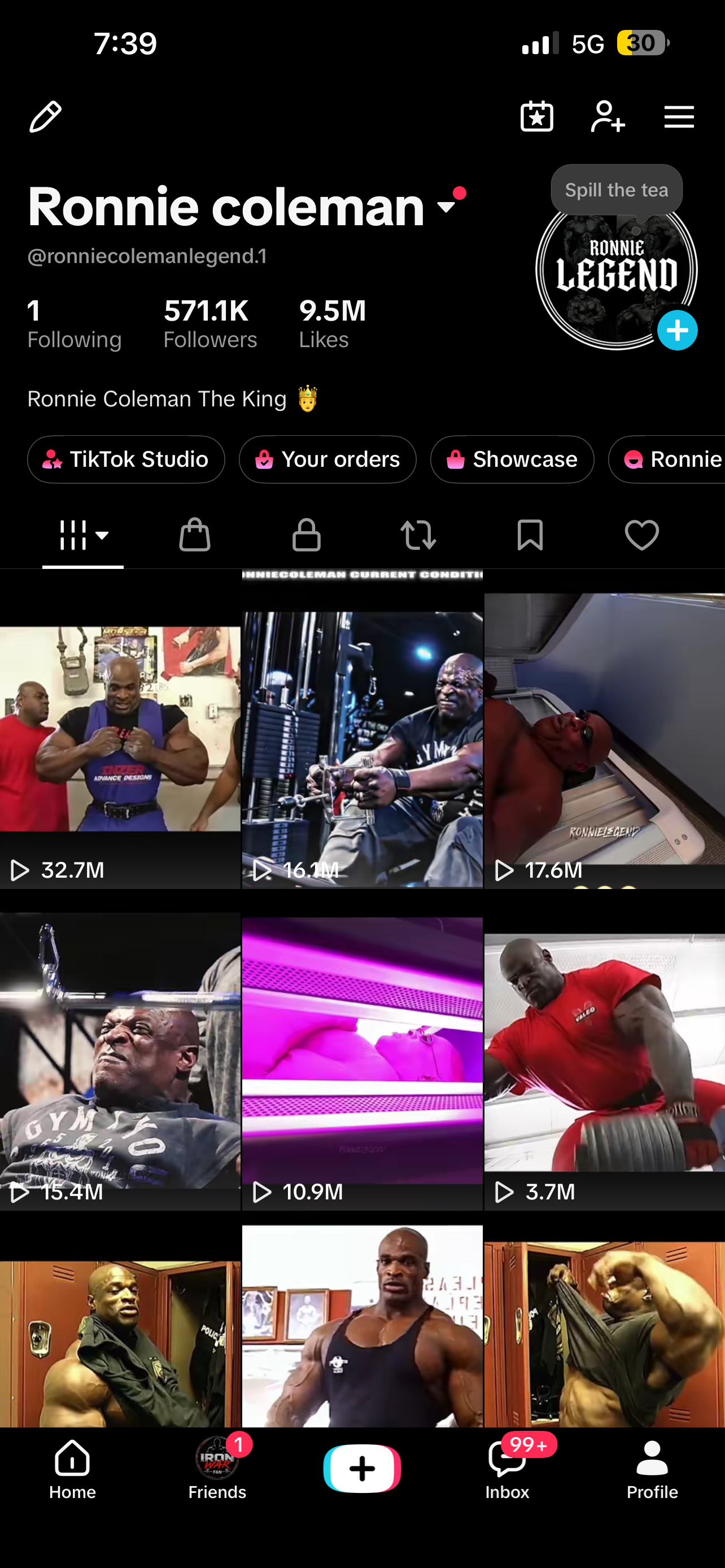The height and width of the screenshot is (1568, 725).
Task: Switch to the private lock tab
Action: point(306,535)
